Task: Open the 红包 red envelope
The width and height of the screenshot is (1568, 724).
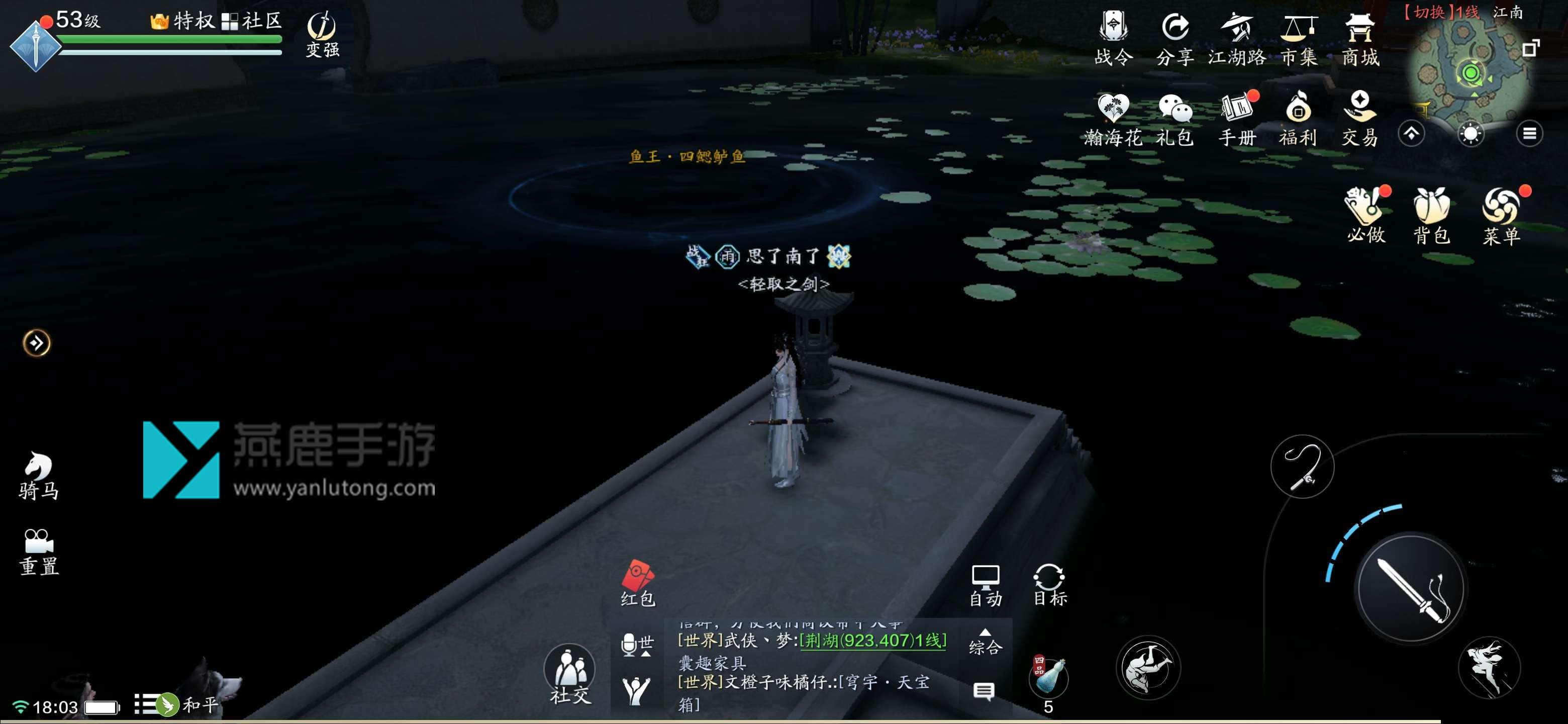Action: coord(637,583)
